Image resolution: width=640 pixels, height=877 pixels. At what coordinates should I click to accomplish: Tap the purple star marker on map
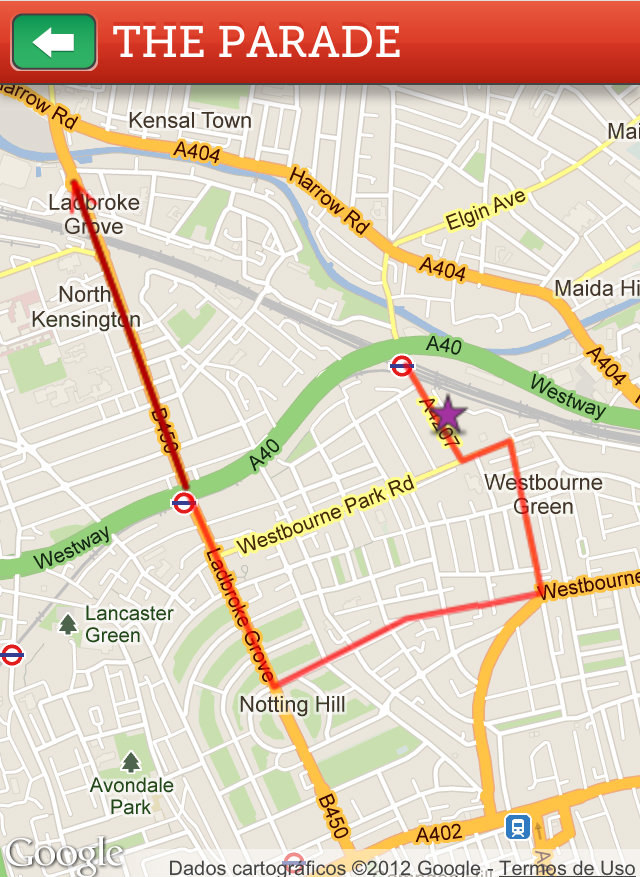pos(448,412)
